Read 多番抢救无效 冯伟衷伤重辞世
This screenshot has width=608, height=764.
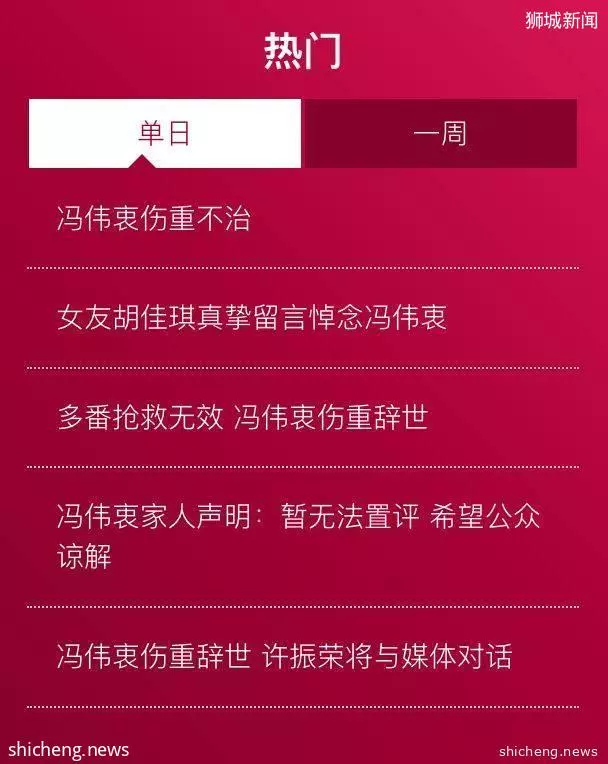coord(242,417)
